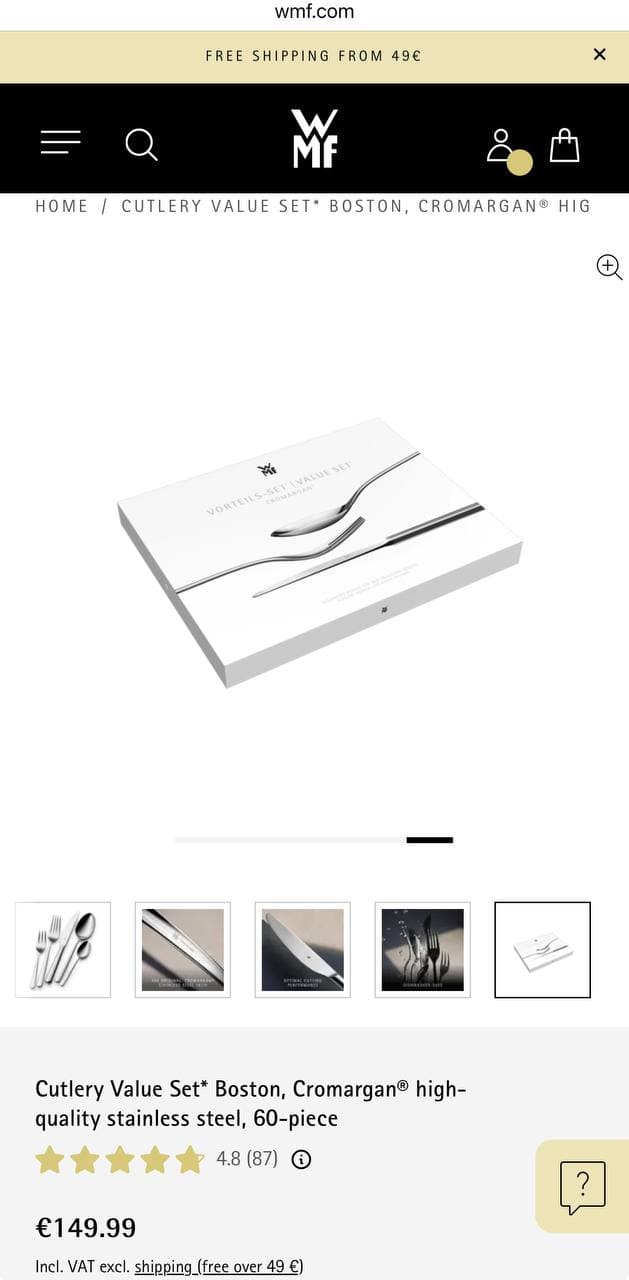Select the knife blade thumbnail
Viewport: 629px width, 1280px height.
[x=303, y=950]
